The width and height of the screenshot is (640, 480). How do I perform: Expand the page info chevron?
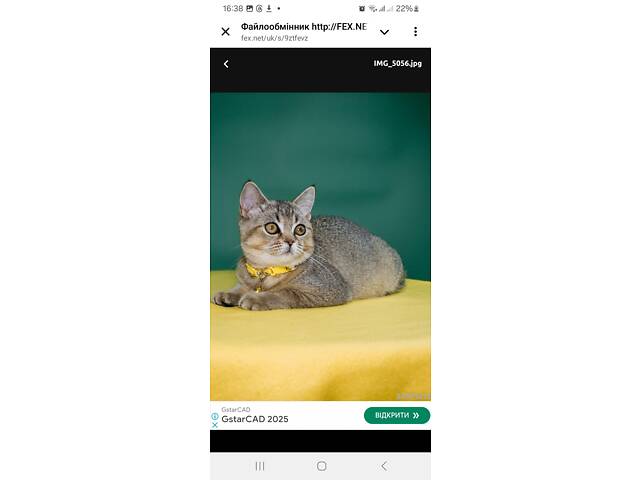(384, 32)
